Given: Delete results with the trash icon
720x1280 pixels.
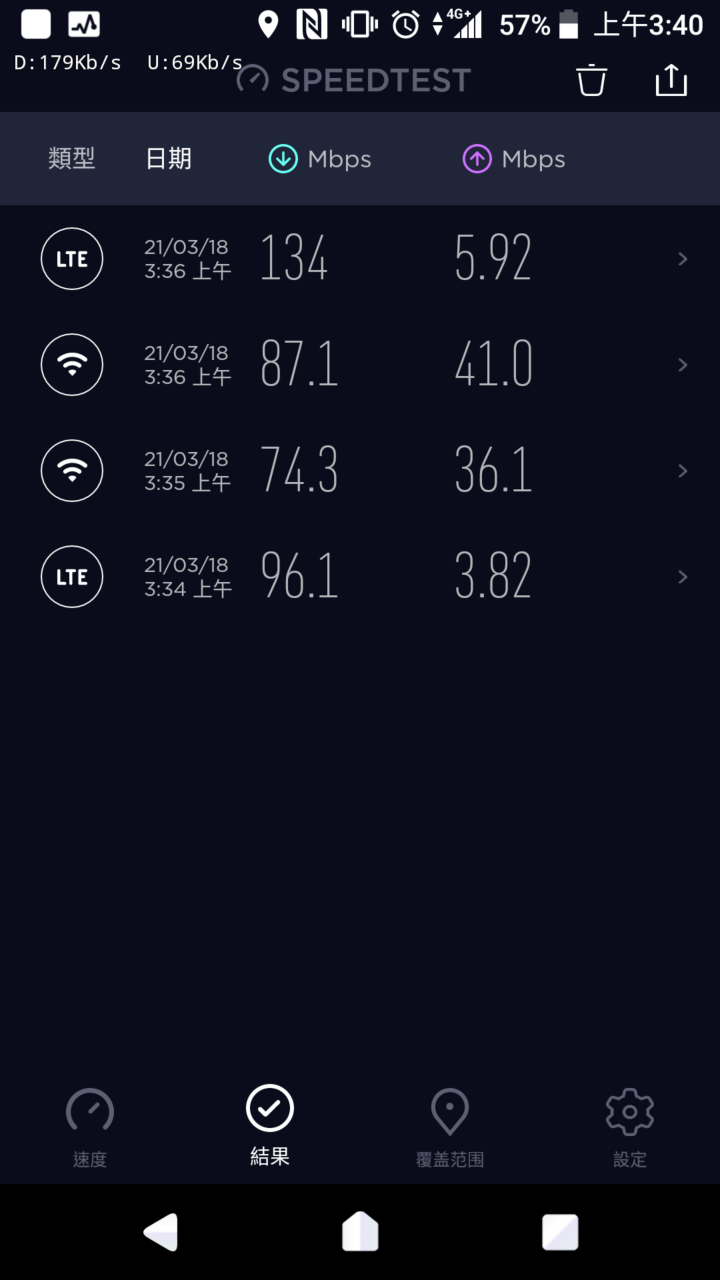Looking at the screenshot, I should tap(592, 80).
